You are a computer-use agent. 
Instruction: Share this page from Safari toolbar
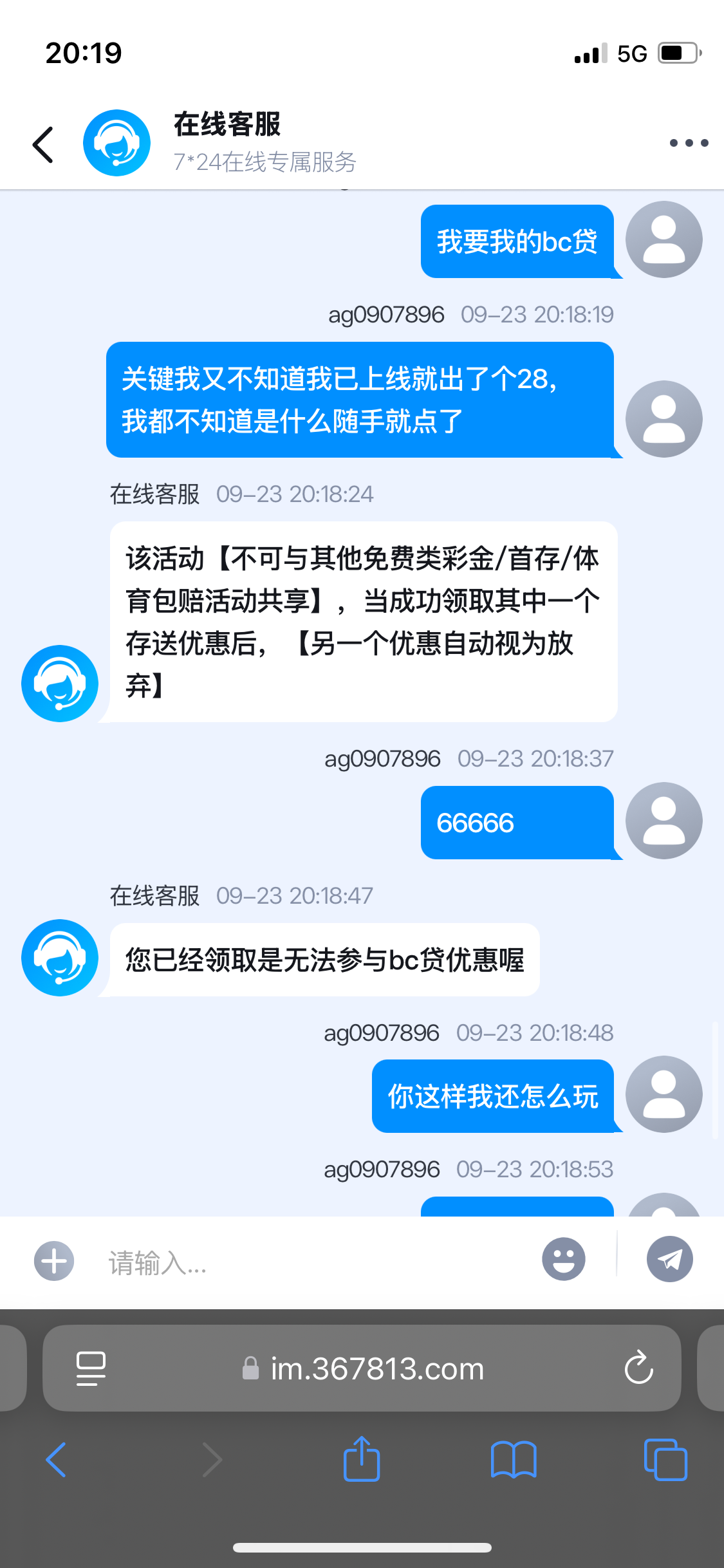(362, 1459)
